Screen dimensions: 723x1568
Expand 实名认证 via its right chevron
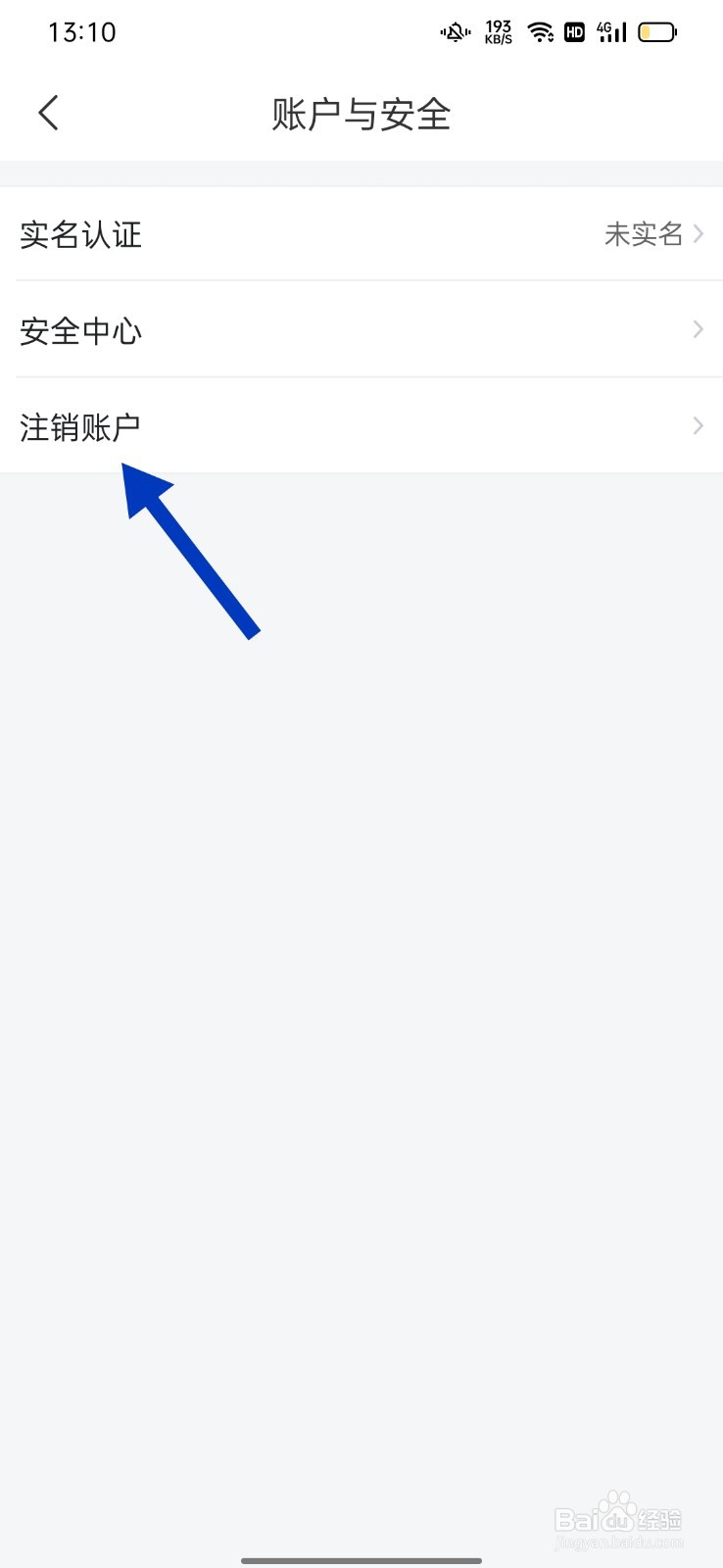tap(698, 234)
